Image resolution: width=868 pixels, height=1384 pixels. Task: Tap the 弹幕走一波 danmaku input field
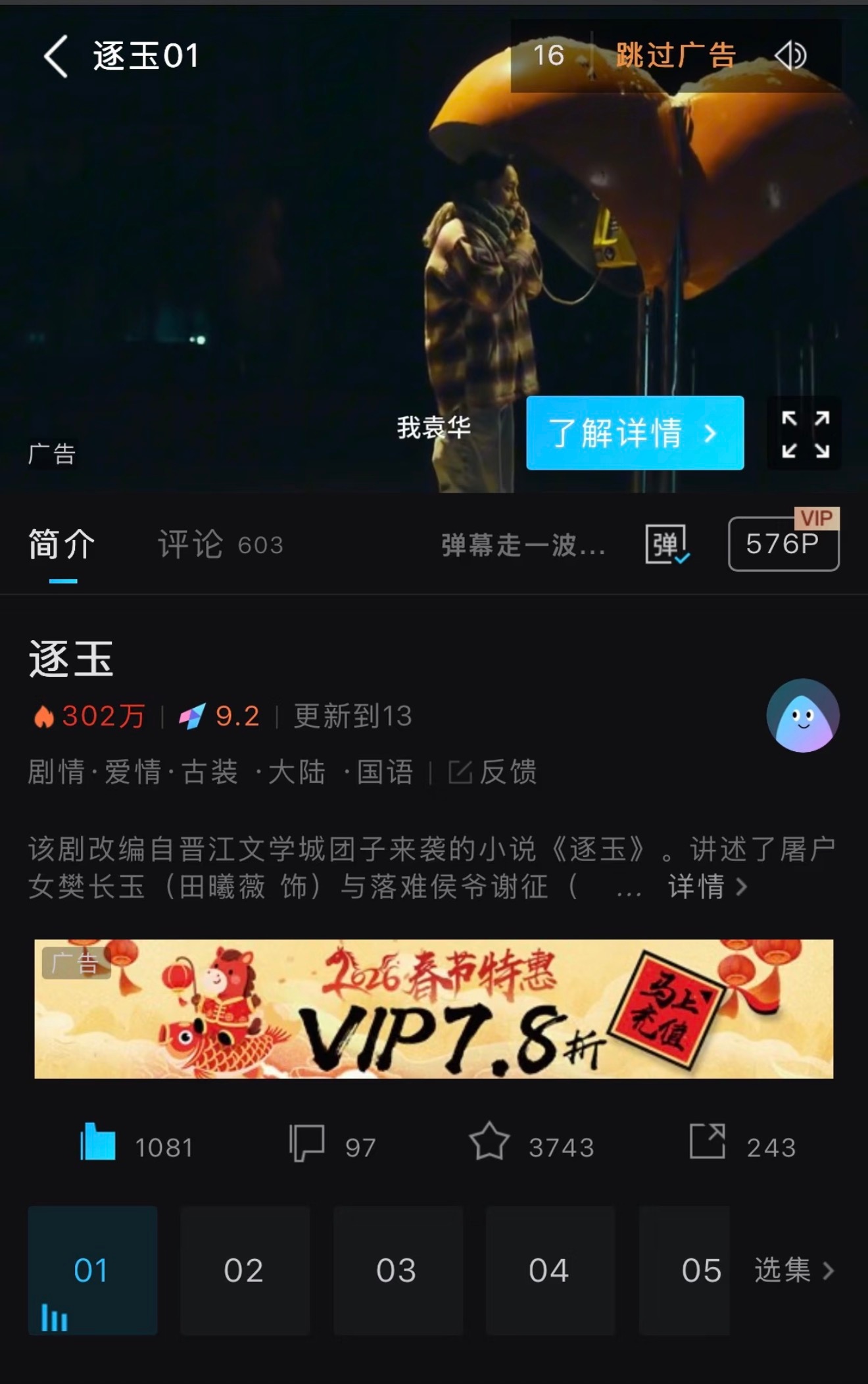coord(523,545)
